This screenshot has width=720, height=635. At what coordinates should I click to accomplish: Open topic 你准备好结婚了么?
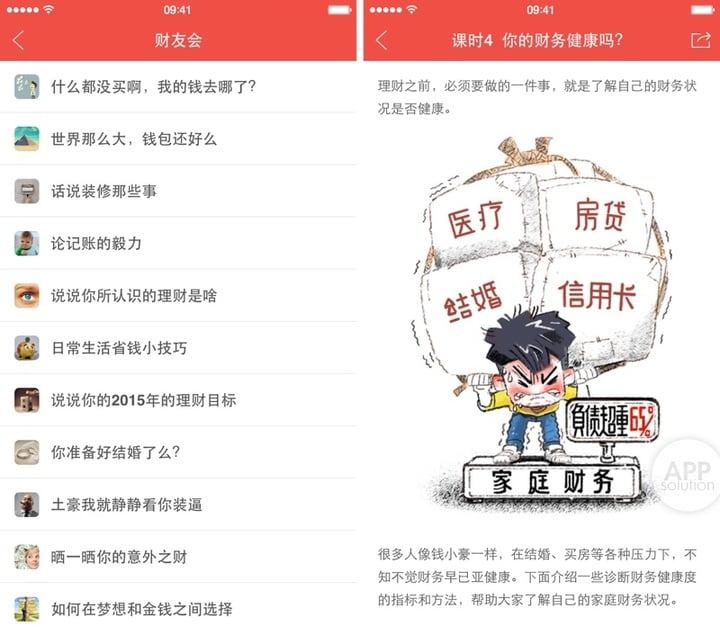[115, 452]
